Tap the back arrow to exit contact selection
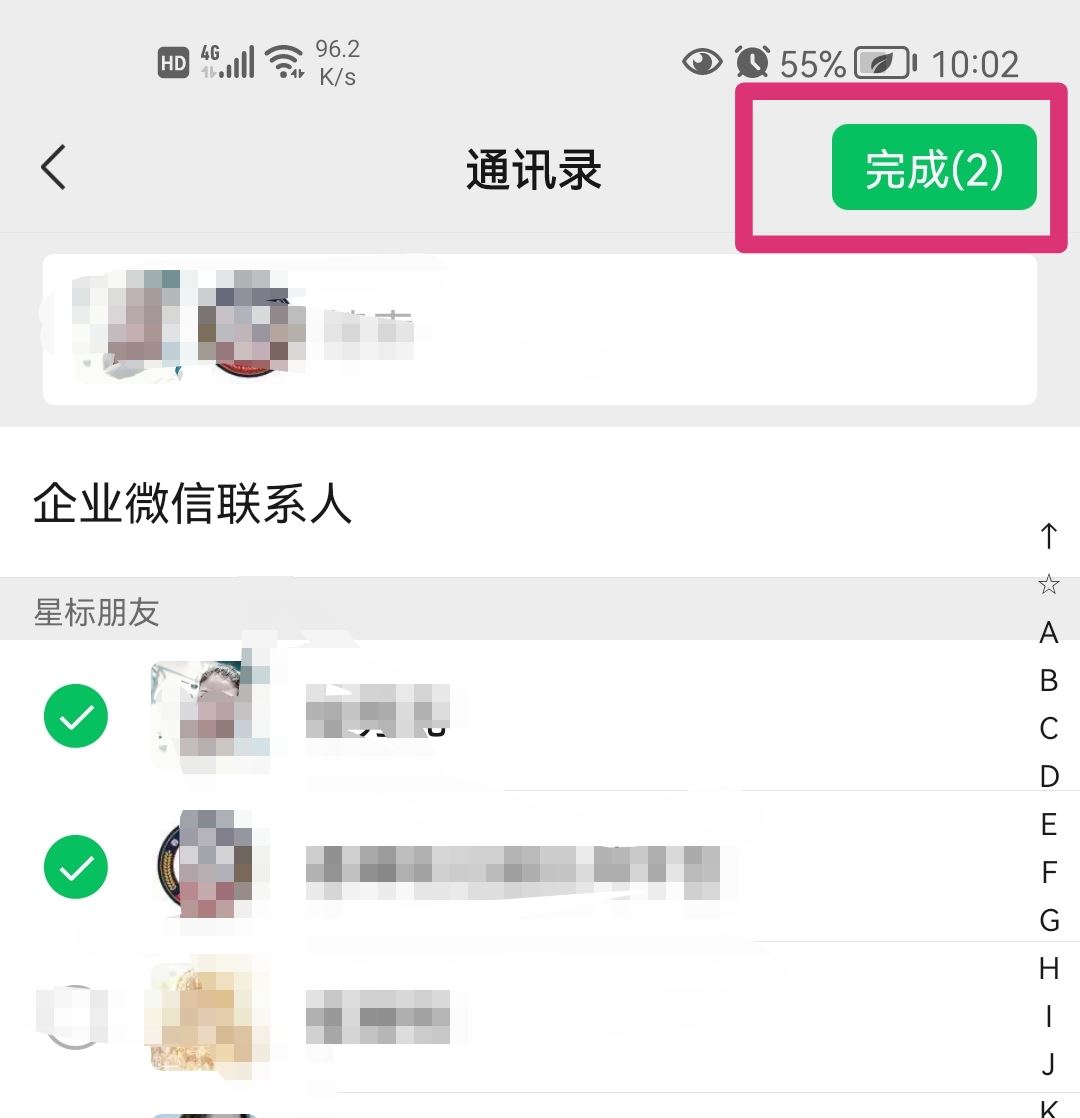This screenshot has width=1080, height=1118. pos(52,168)
